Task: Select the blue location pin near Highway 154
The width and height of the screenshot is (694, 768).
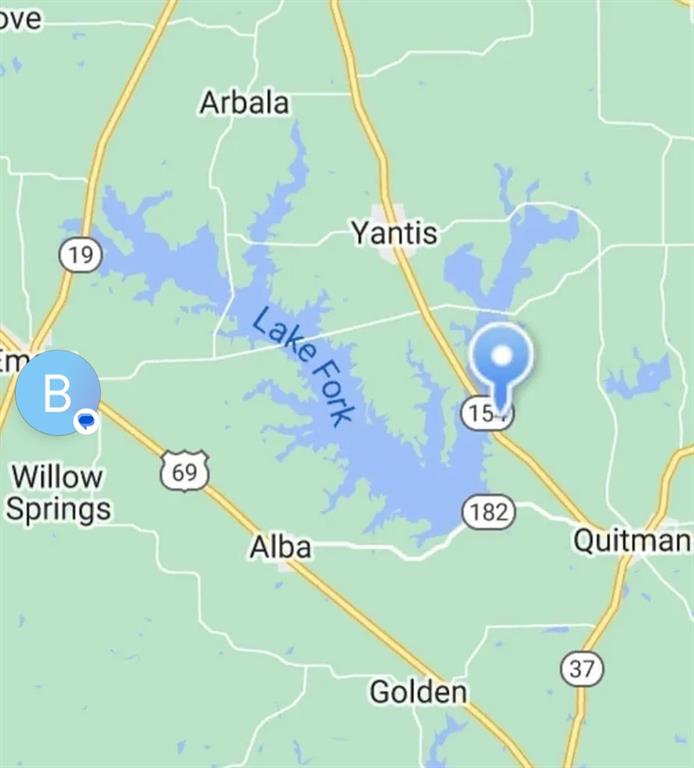Action: (x=500, y=360)
